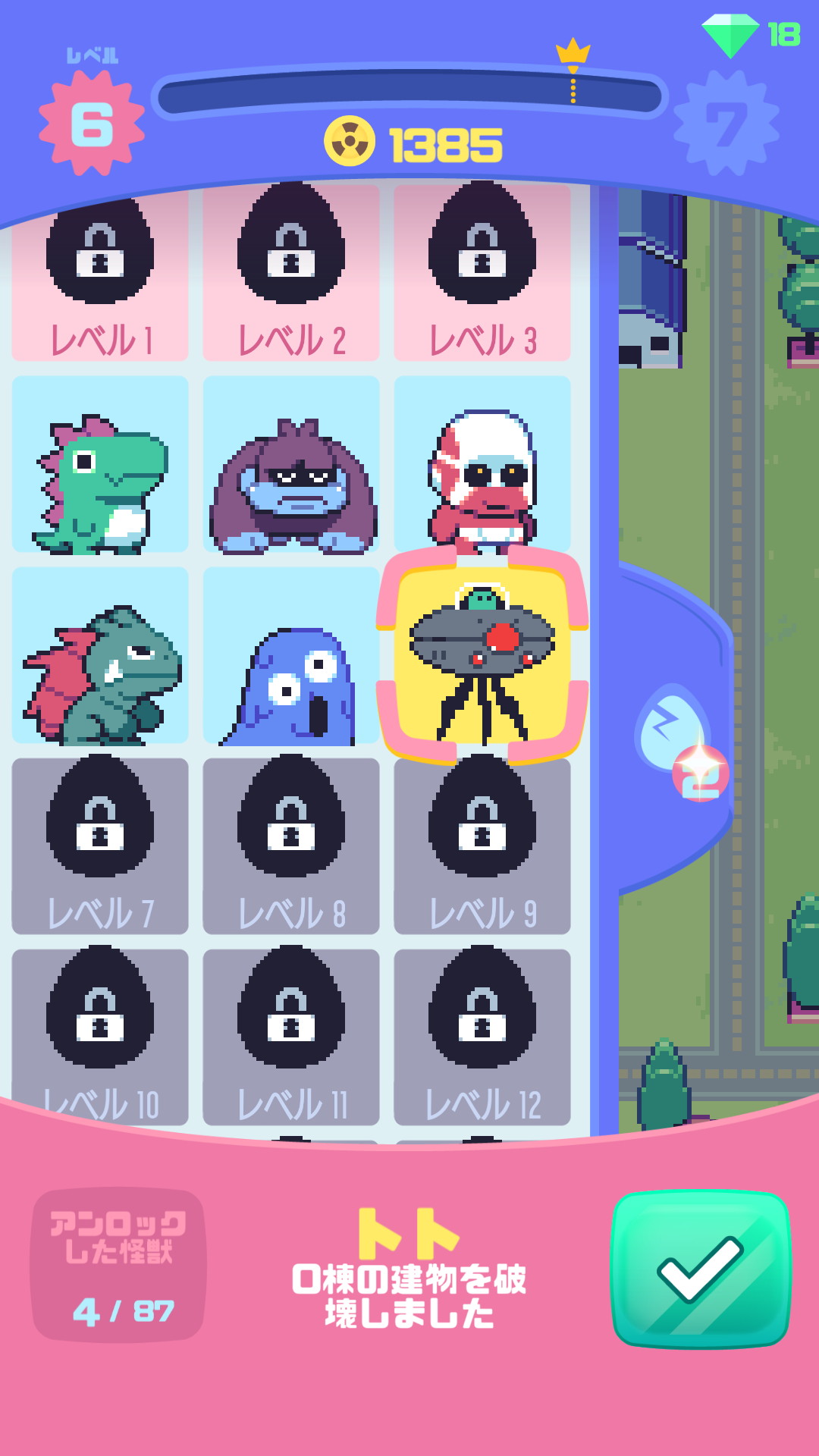This screenshot has width=819, height=1456.
Task: Choose the blue blob ghost monster
Action: tap(291, 655)
